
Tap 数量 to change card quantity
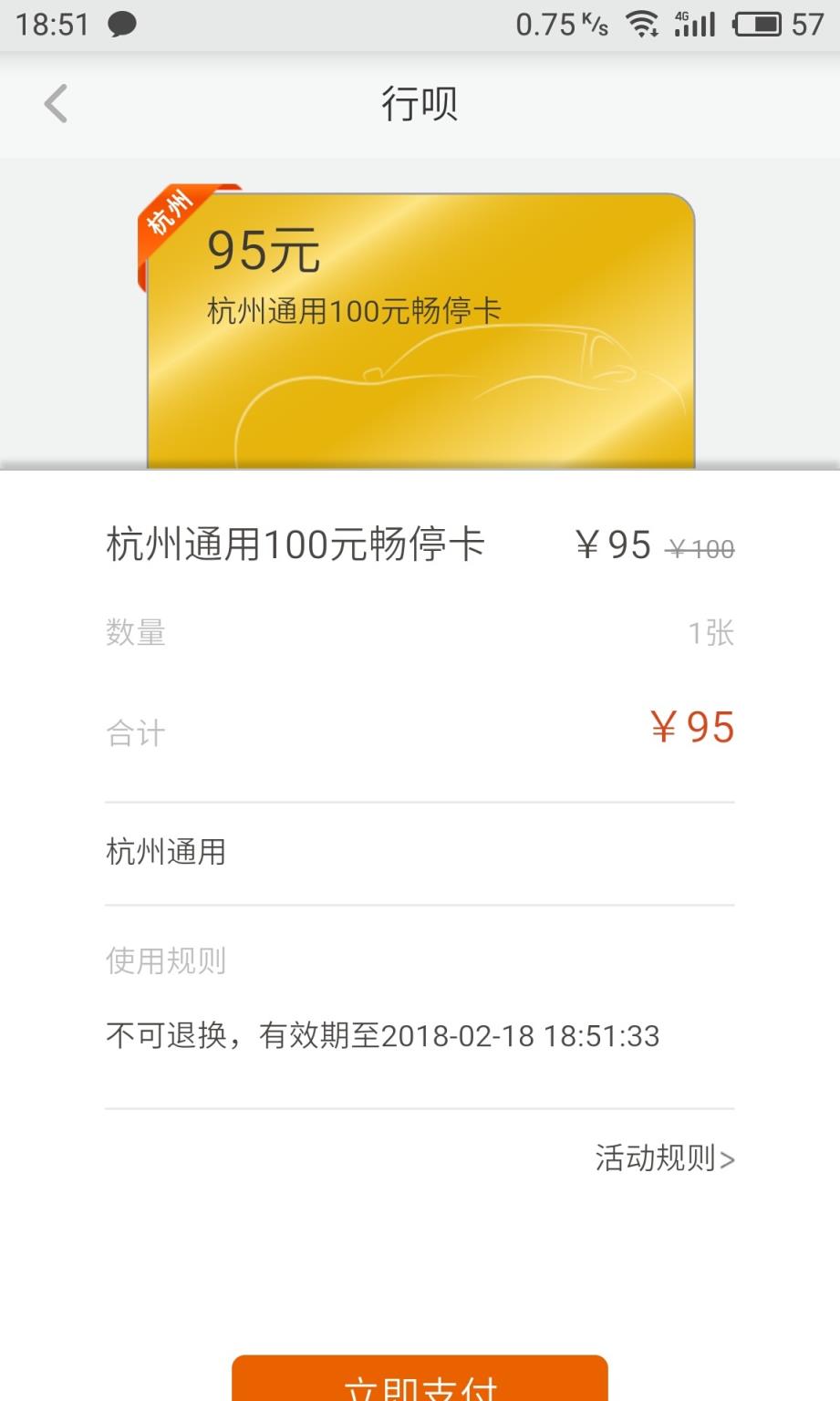(x=136, y=633)
